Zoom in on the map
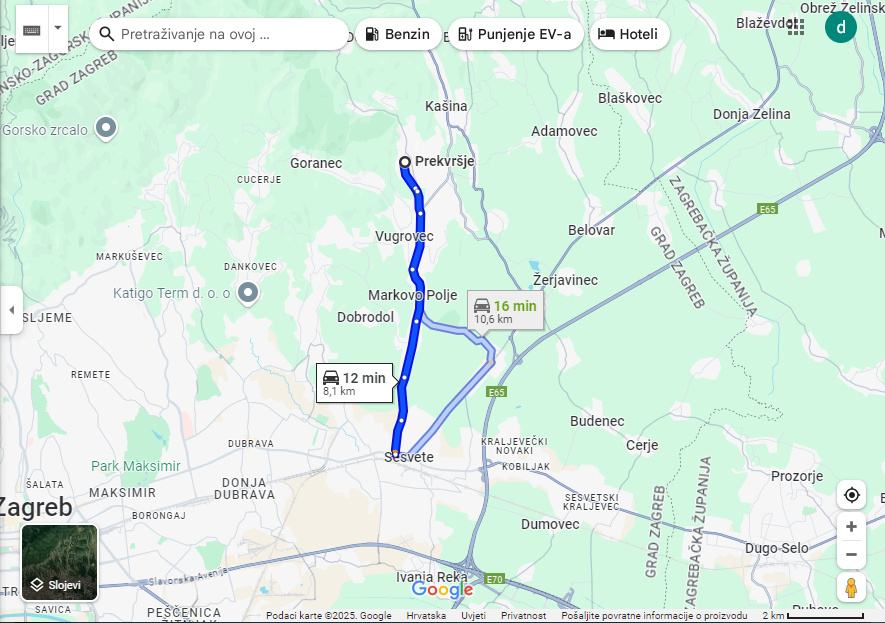The image size is (885, 623). click(851, 527)
